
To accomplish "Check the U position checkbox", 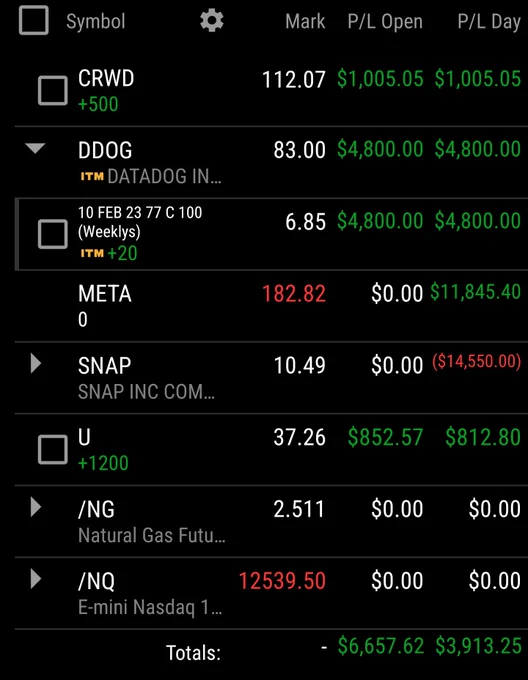I will (52, 450).
